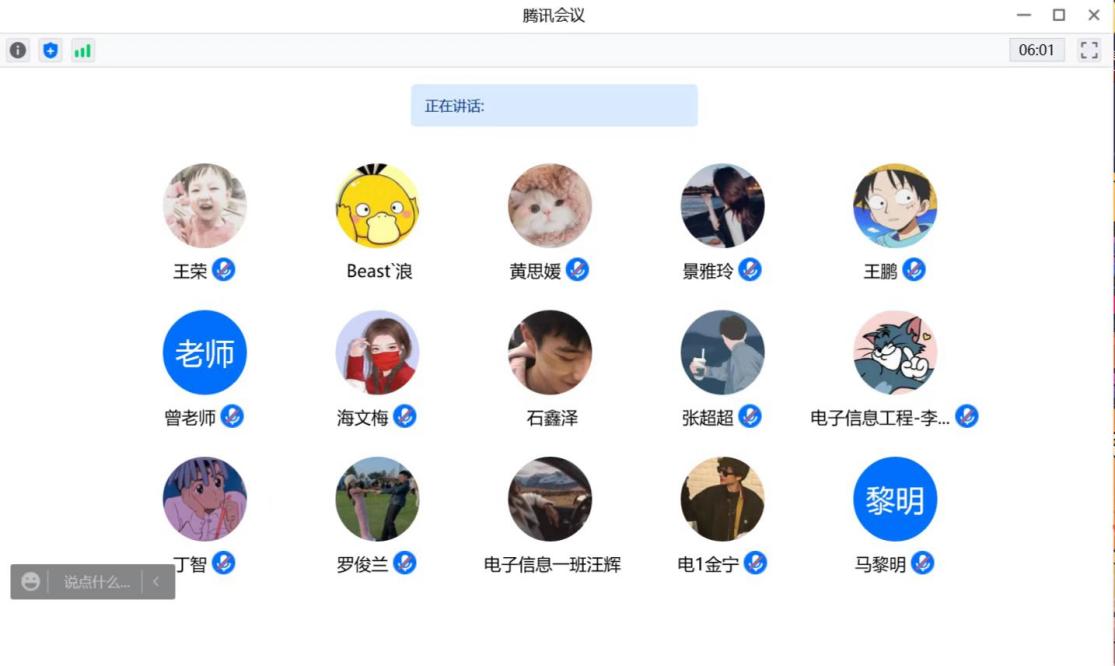Select participant 黄思媛's tile
The image size is (1115, 666).
[x=550, y=206]
